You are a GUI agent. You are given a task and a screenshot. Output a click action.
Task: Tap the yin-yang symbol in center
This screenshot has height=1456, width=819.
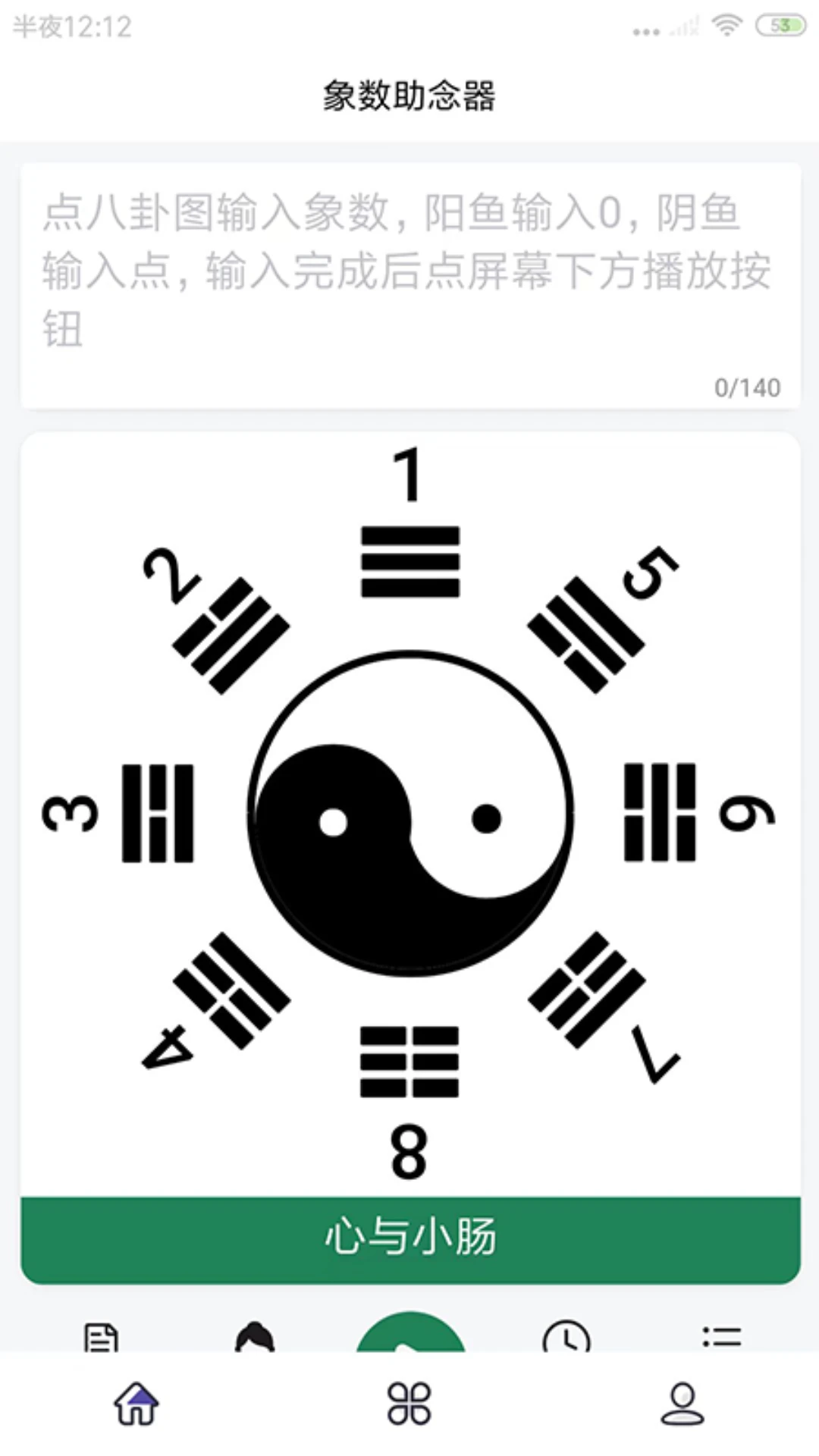(x=410, y=813)
